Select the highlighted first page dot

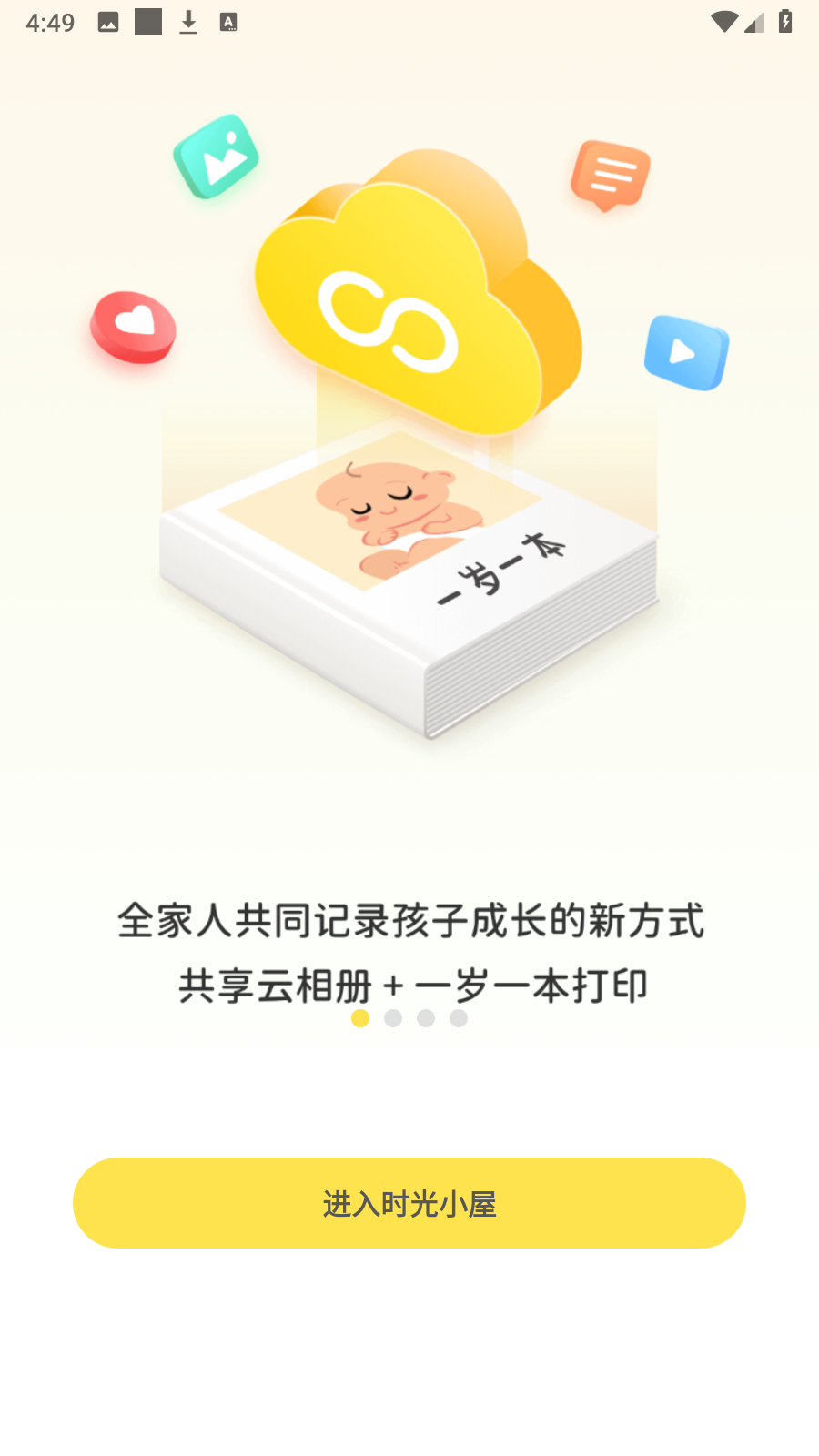(359, 1018)
